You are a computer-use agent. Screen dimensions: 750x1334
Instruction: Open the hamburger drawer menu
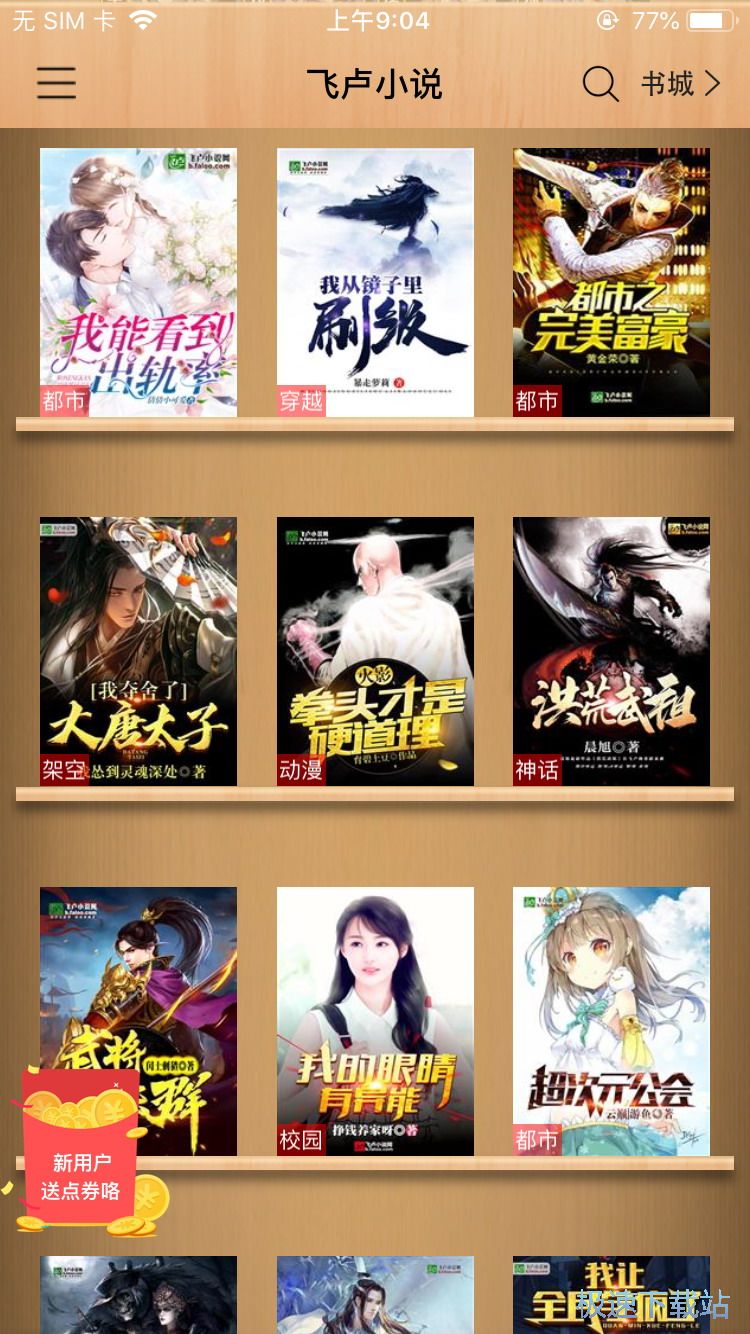56,83
